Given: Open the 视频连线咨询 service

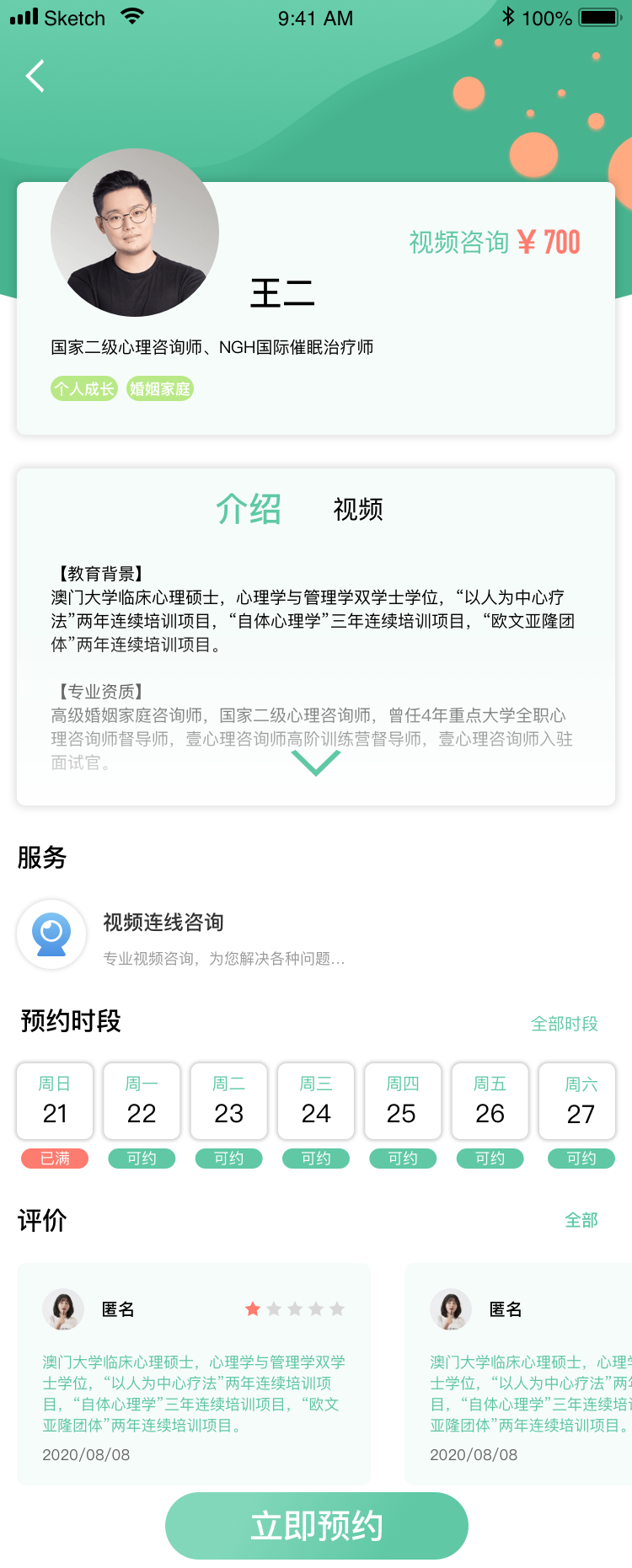Looking at the screenshot, I should pyautogui.click(x=163, y=935).
